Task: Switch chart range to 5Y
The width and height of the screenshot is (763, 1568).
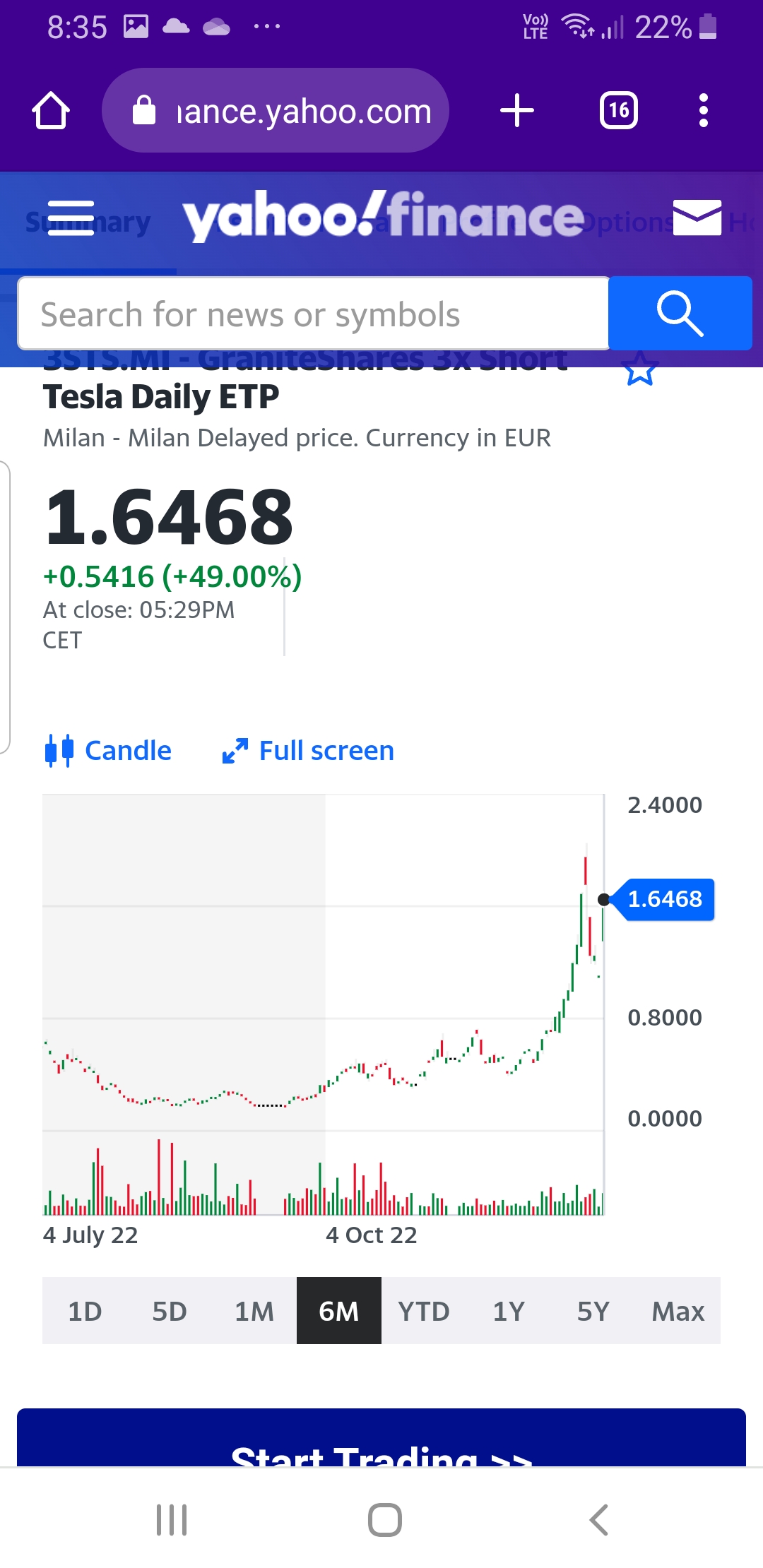Action: coord(593,1311)
